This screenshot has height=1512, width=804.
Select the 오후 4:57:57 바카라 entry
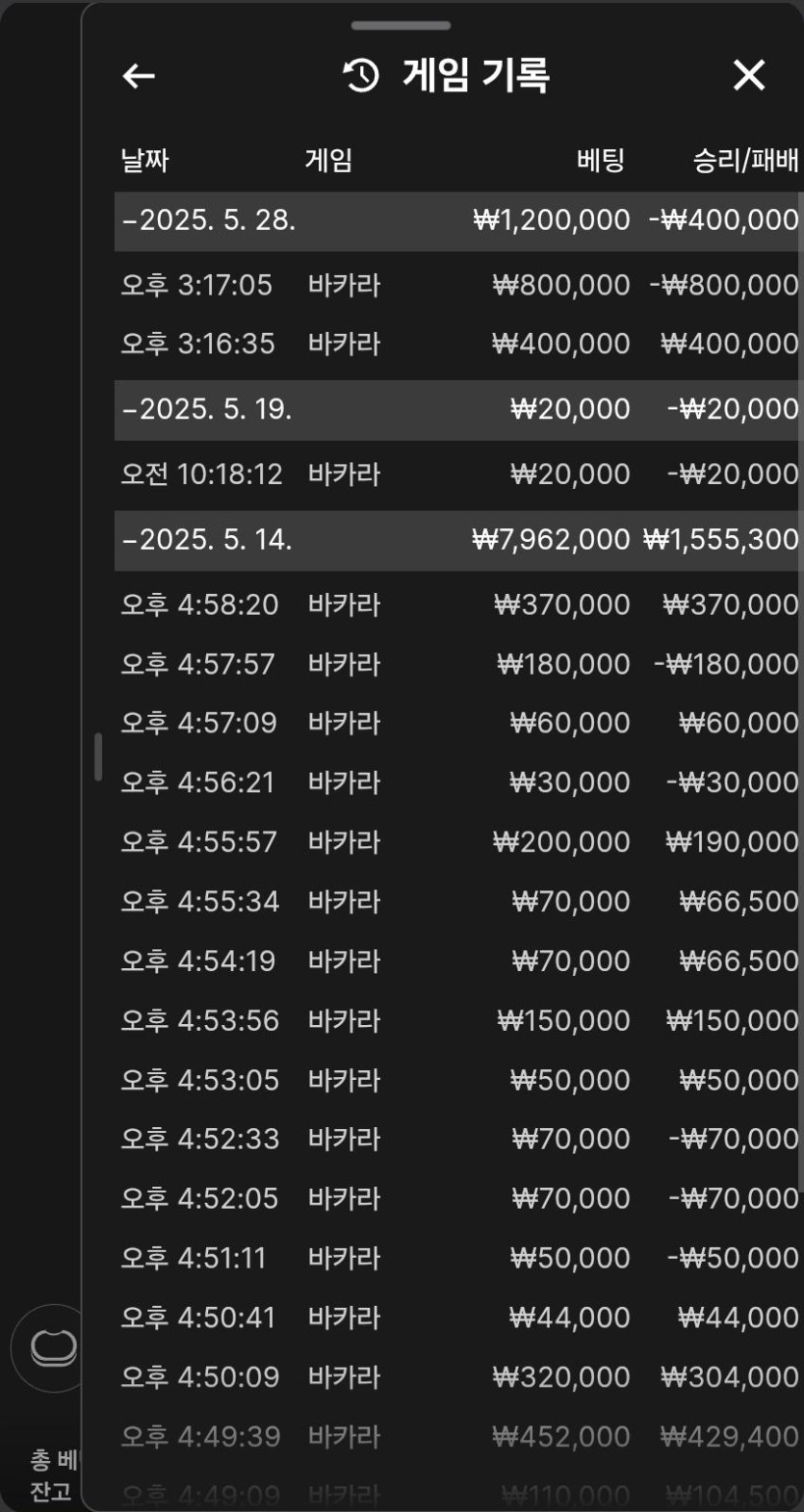pos(458,664)
